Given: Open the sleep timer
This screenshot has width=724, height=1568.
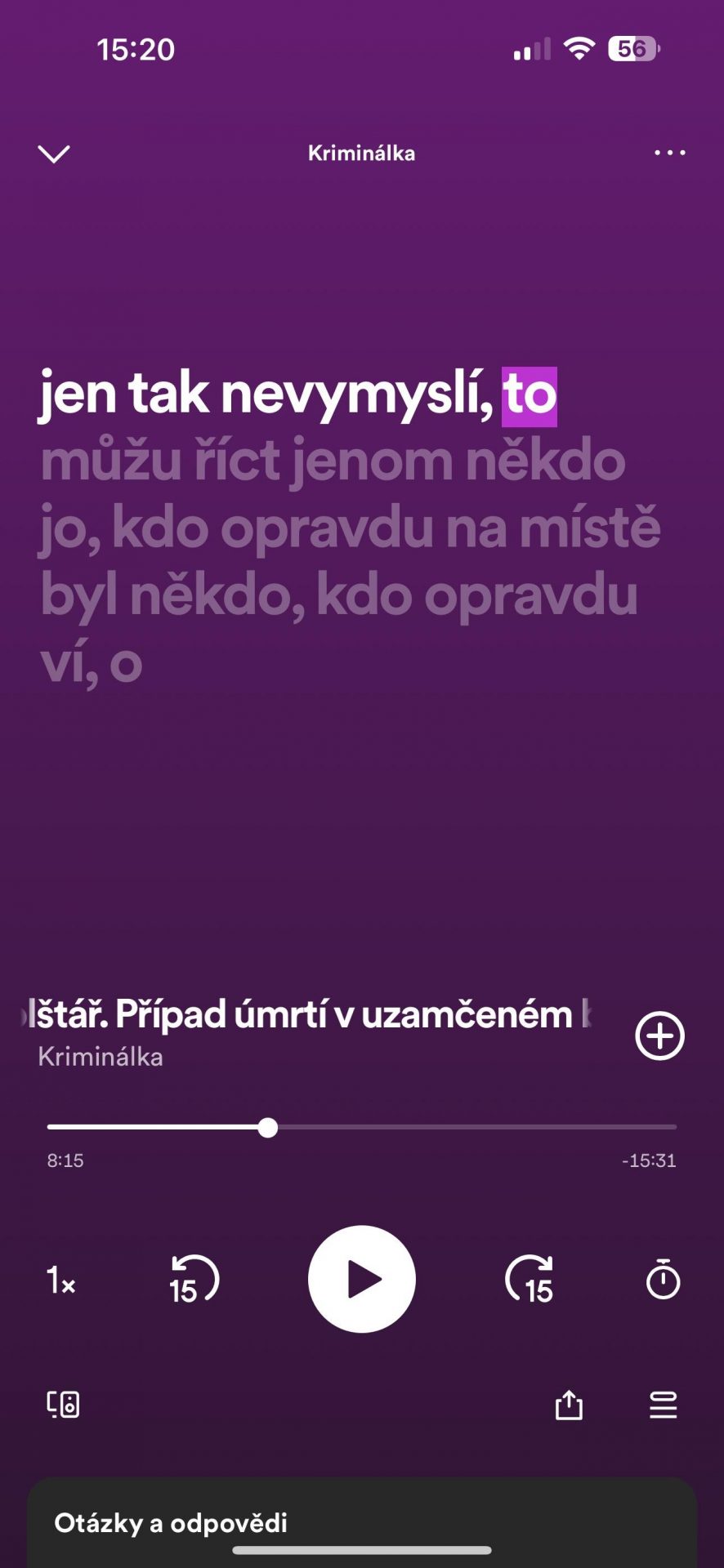Looking at the screenshot, I should (x=663, y=1279).
